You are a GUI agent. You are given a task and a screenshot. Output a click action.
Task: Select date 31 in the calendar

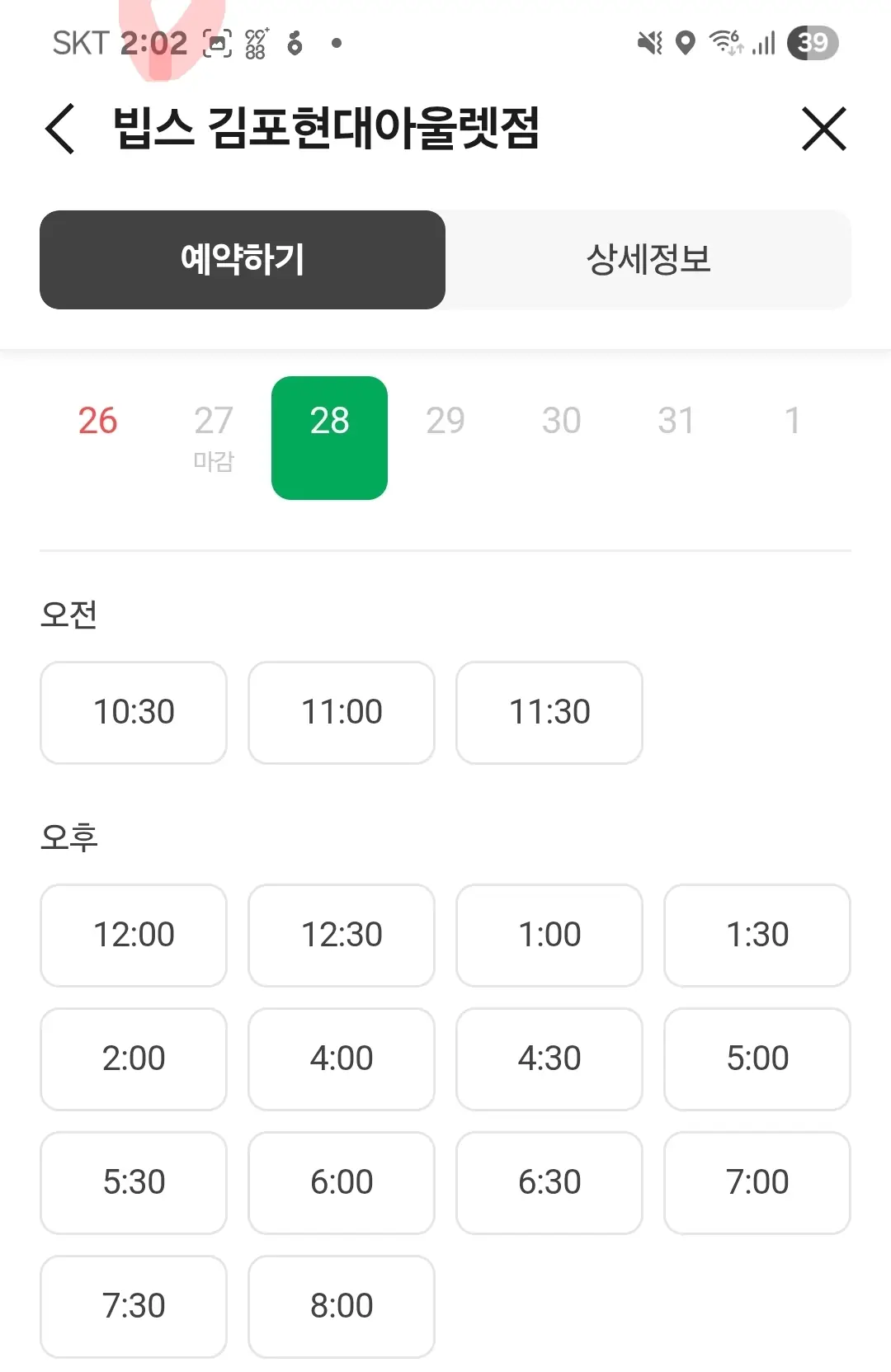[x=676, y=422]
